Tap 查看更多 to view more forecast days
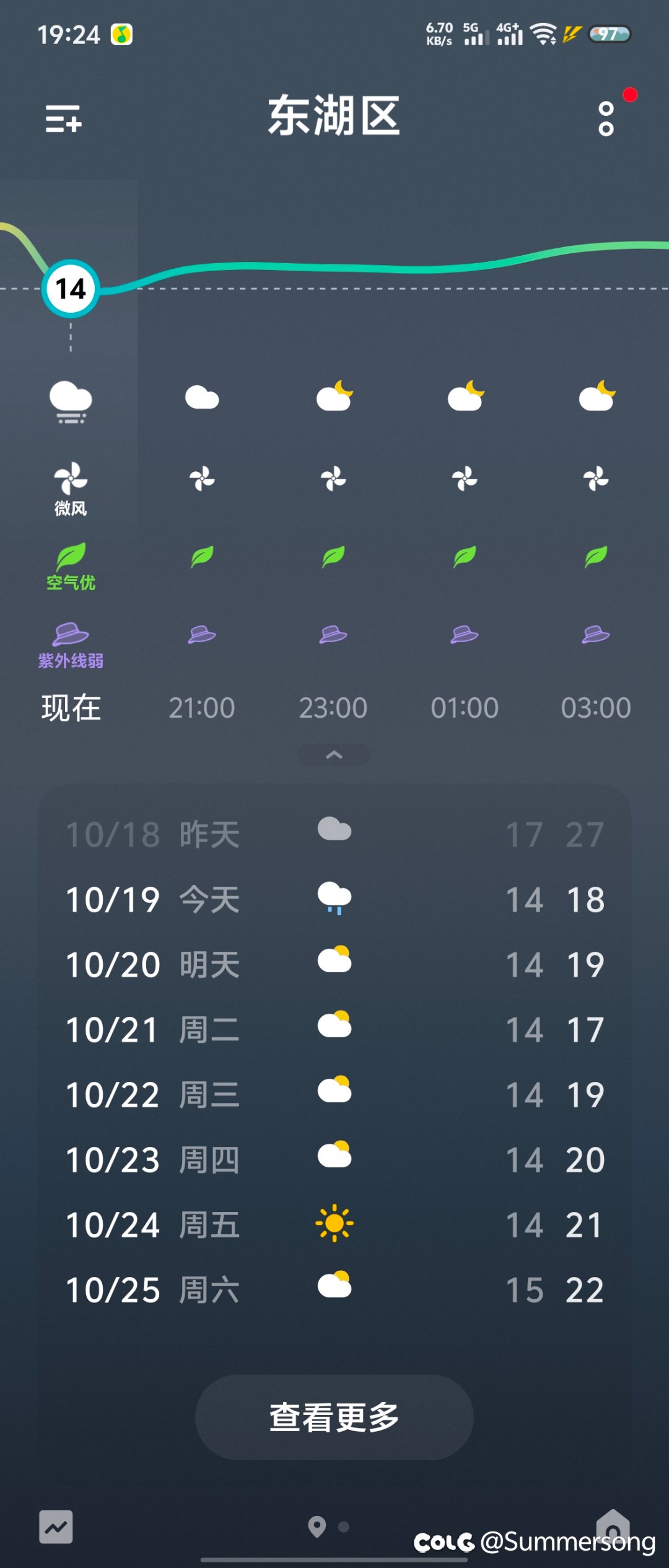 [x=334, y=1417]
